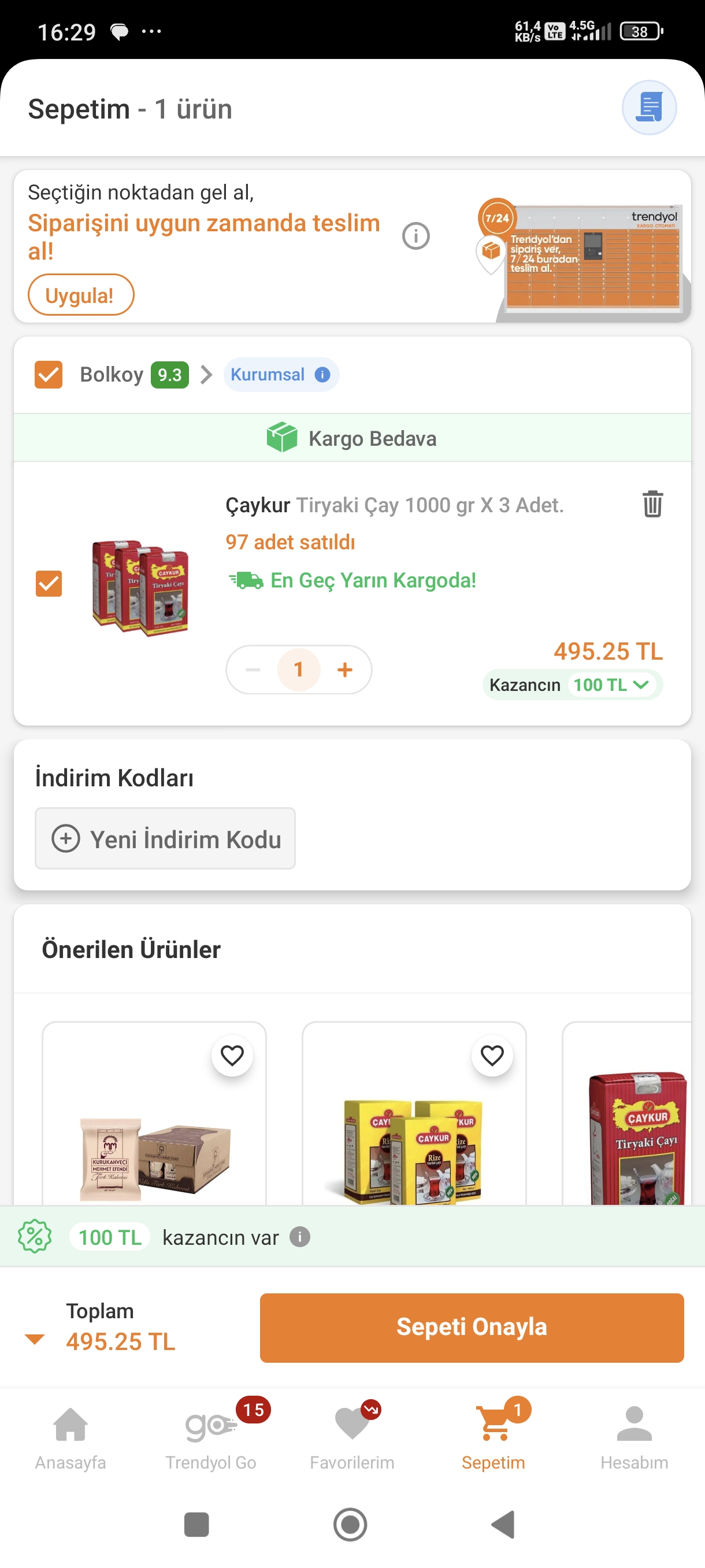Expand the Toplam price breakdown
Image resolution: width=705 pixels, height=1568 pixels.
coord(35,1339)
